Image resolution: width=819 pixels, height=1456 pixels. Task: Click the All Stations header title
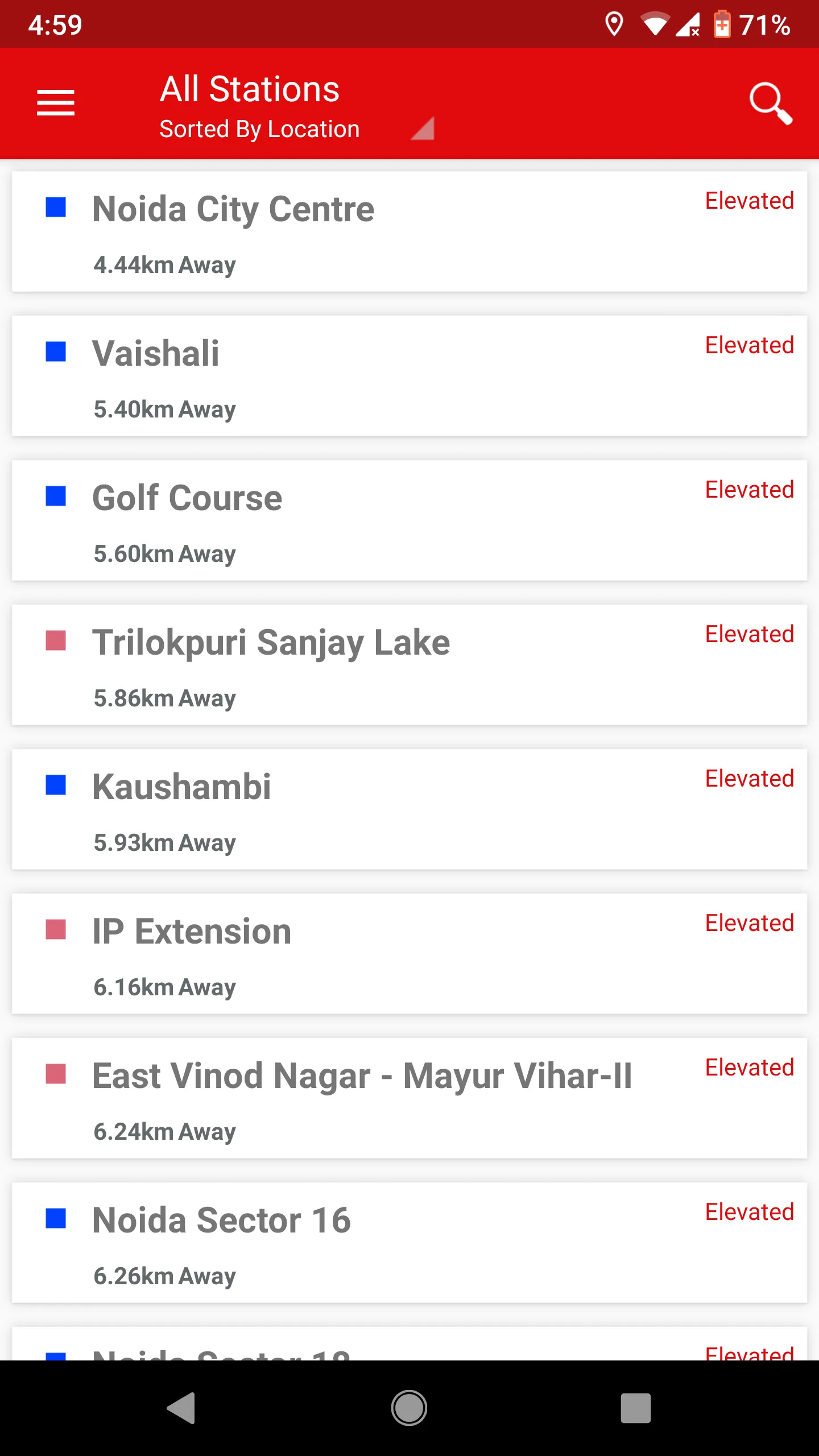(x=249, y=88)
